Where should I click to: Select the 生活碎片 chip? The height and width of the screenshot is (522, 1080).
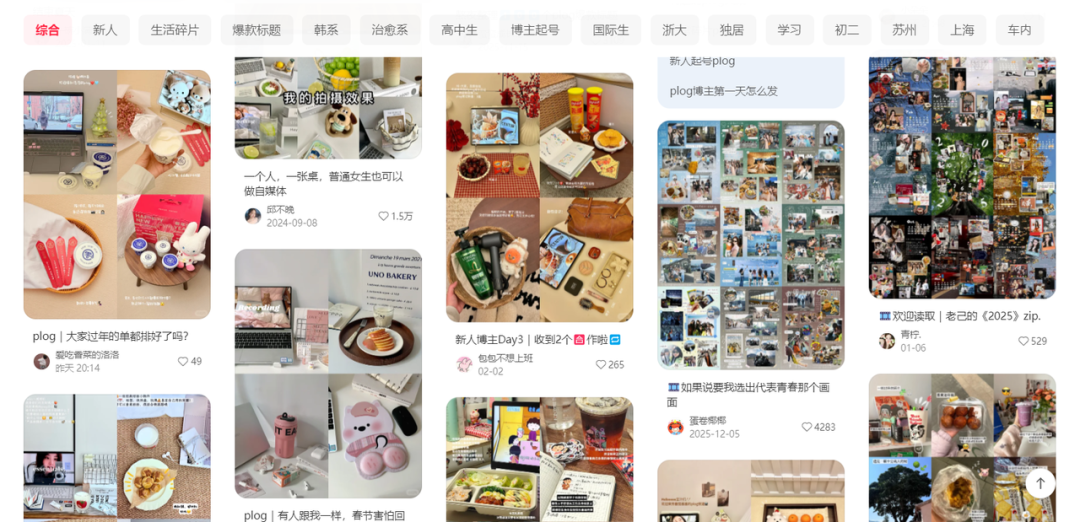coord(174,30)
